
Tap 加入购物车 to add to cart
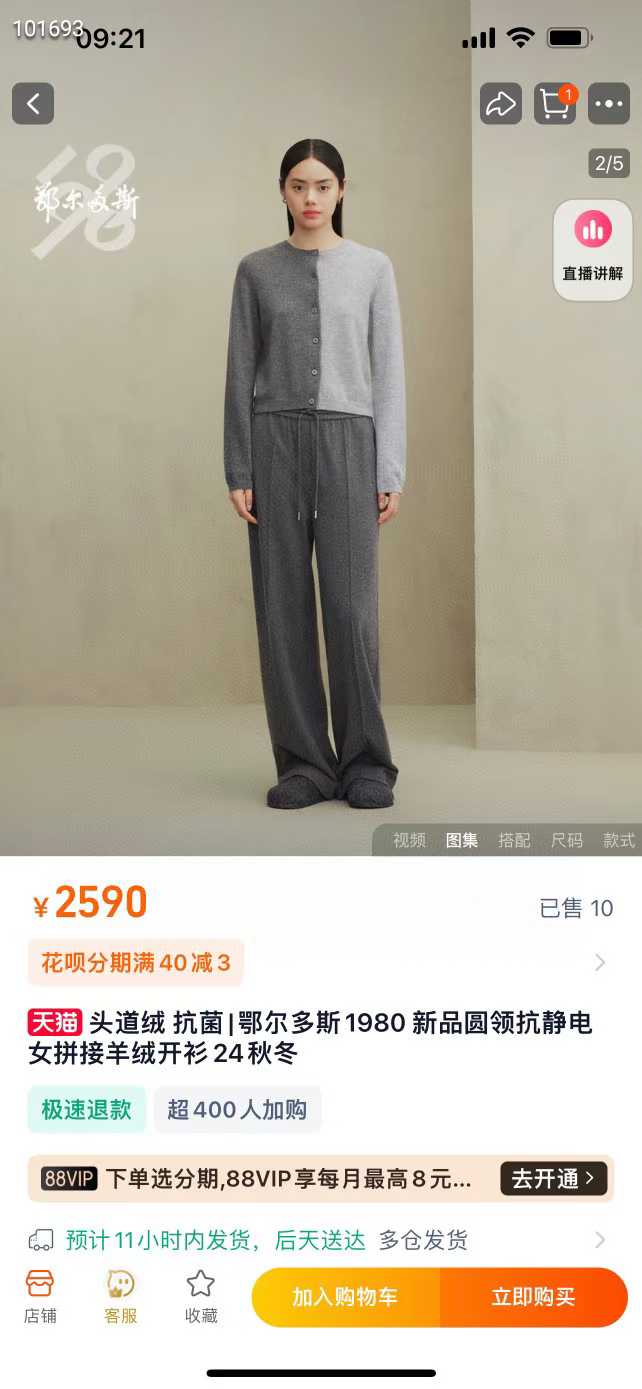[345, 1297]
